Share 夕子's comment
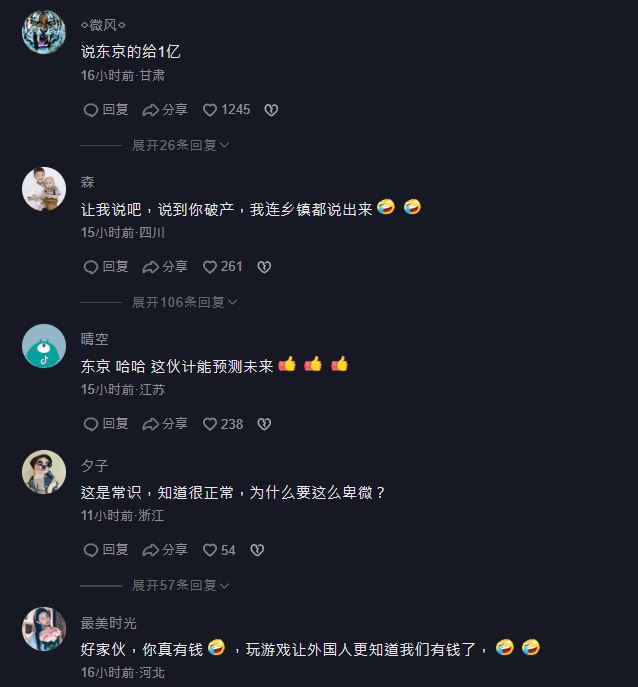 (x=165, y=550)
